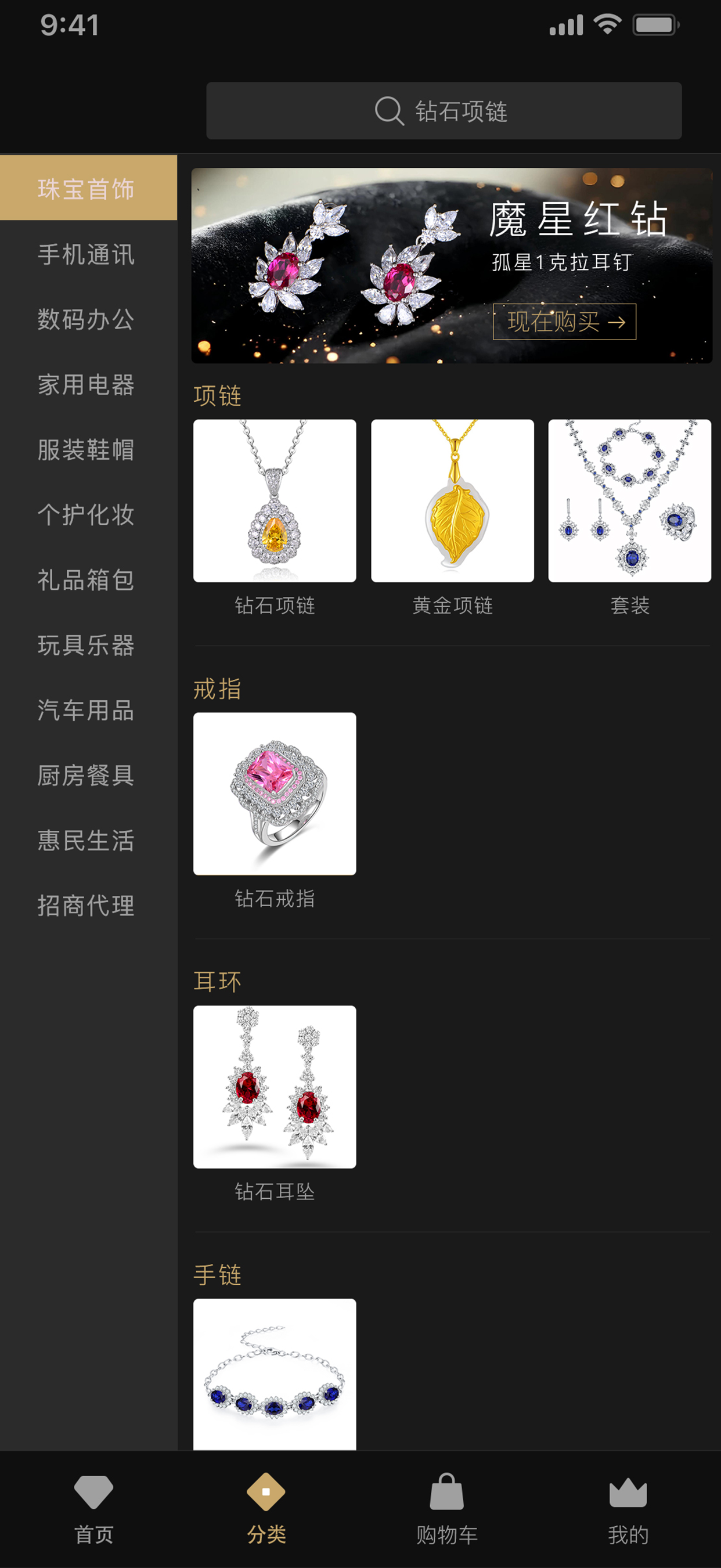Image resolution: width=721 pixels, height=1568 pixels.
Task: Select the 数码办公 category
Action: coord(86,319)
